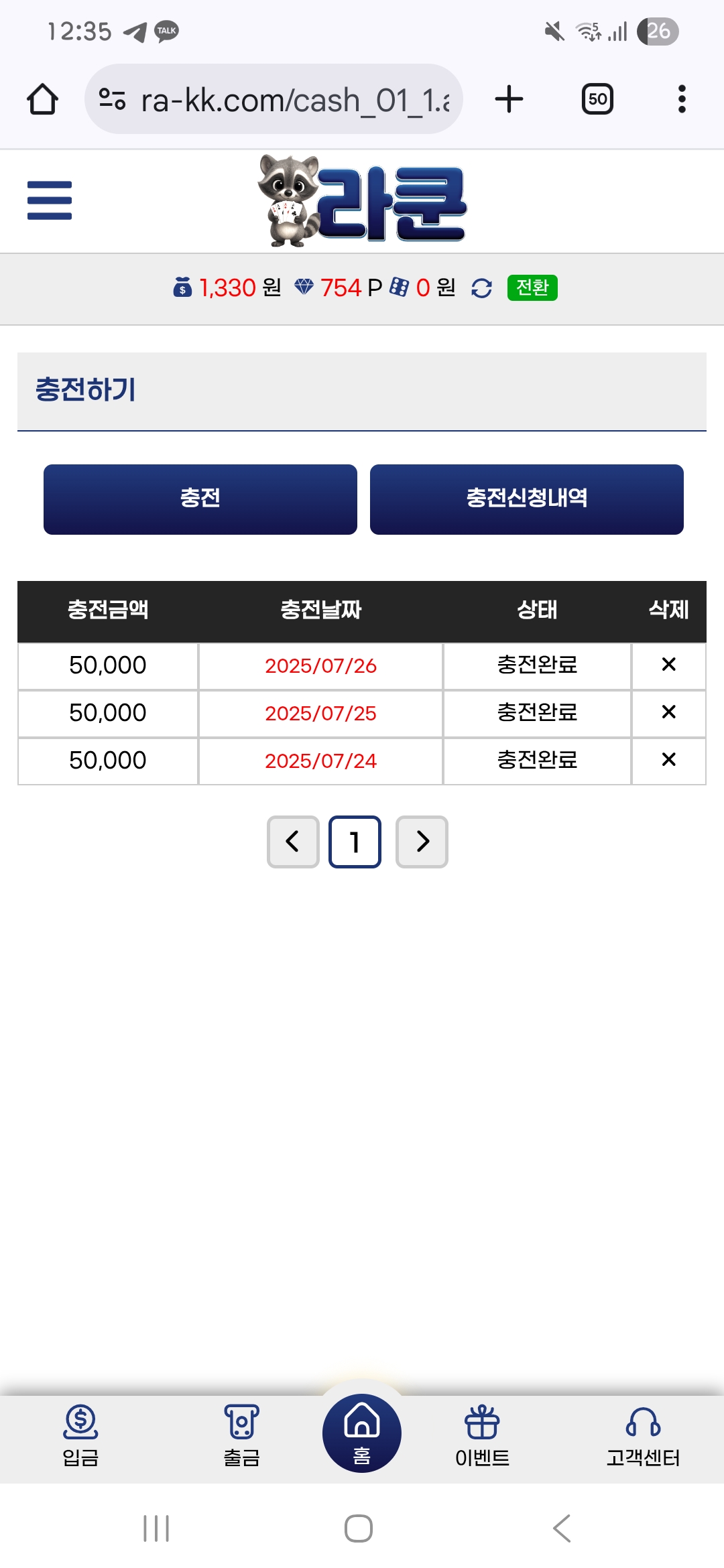Open the browser overflow menu
Image resolution: width=724 pixels, height=1568 pixels.
682,99
